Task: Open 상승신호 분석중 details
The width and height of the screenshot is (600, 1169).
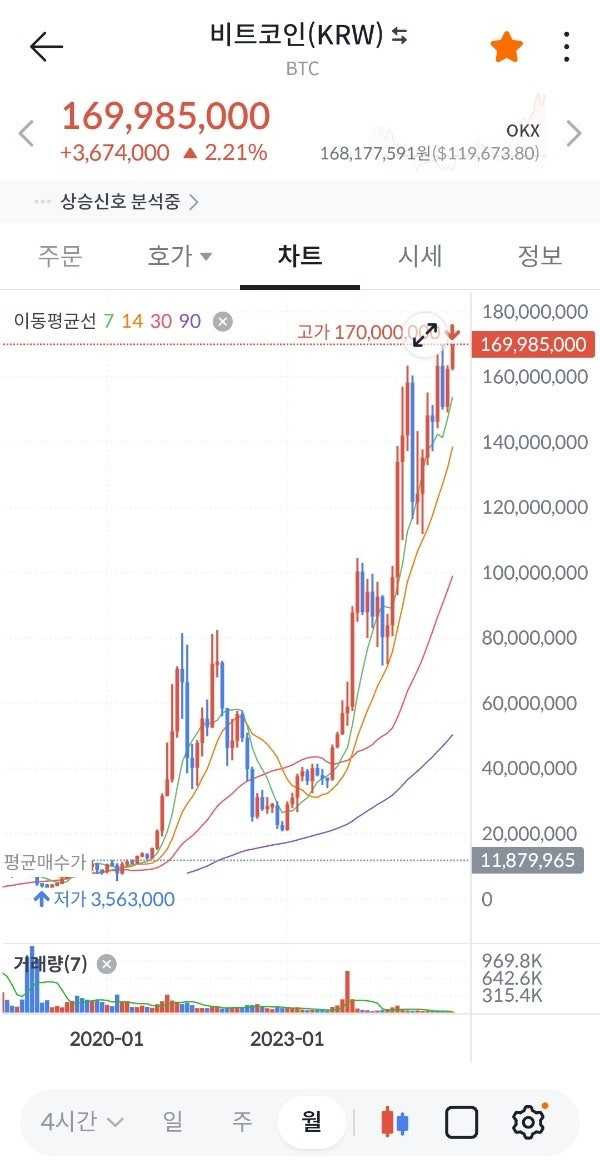Action: [118, 202]
